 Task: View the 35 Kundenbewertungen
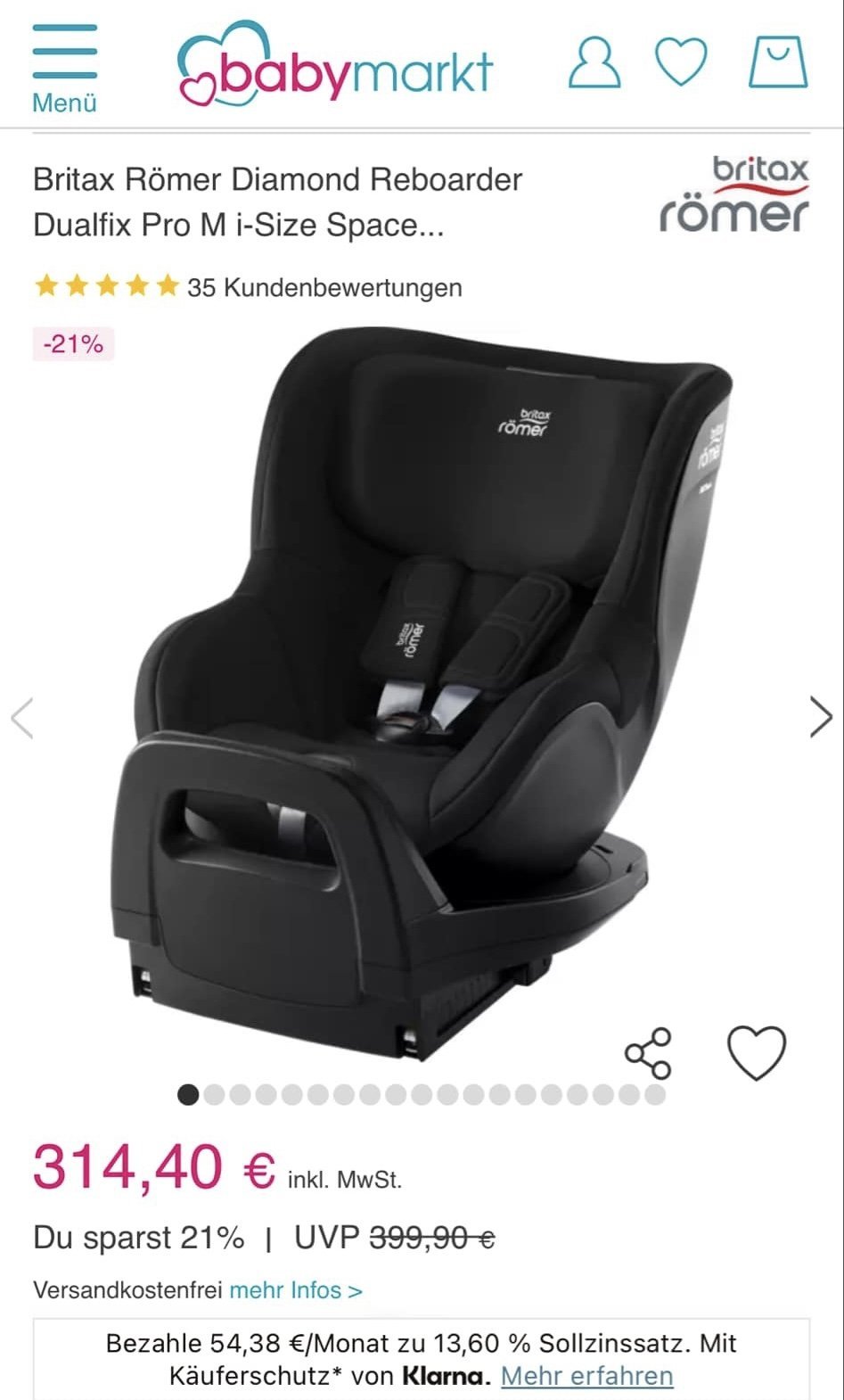click(x=324, y=288)
